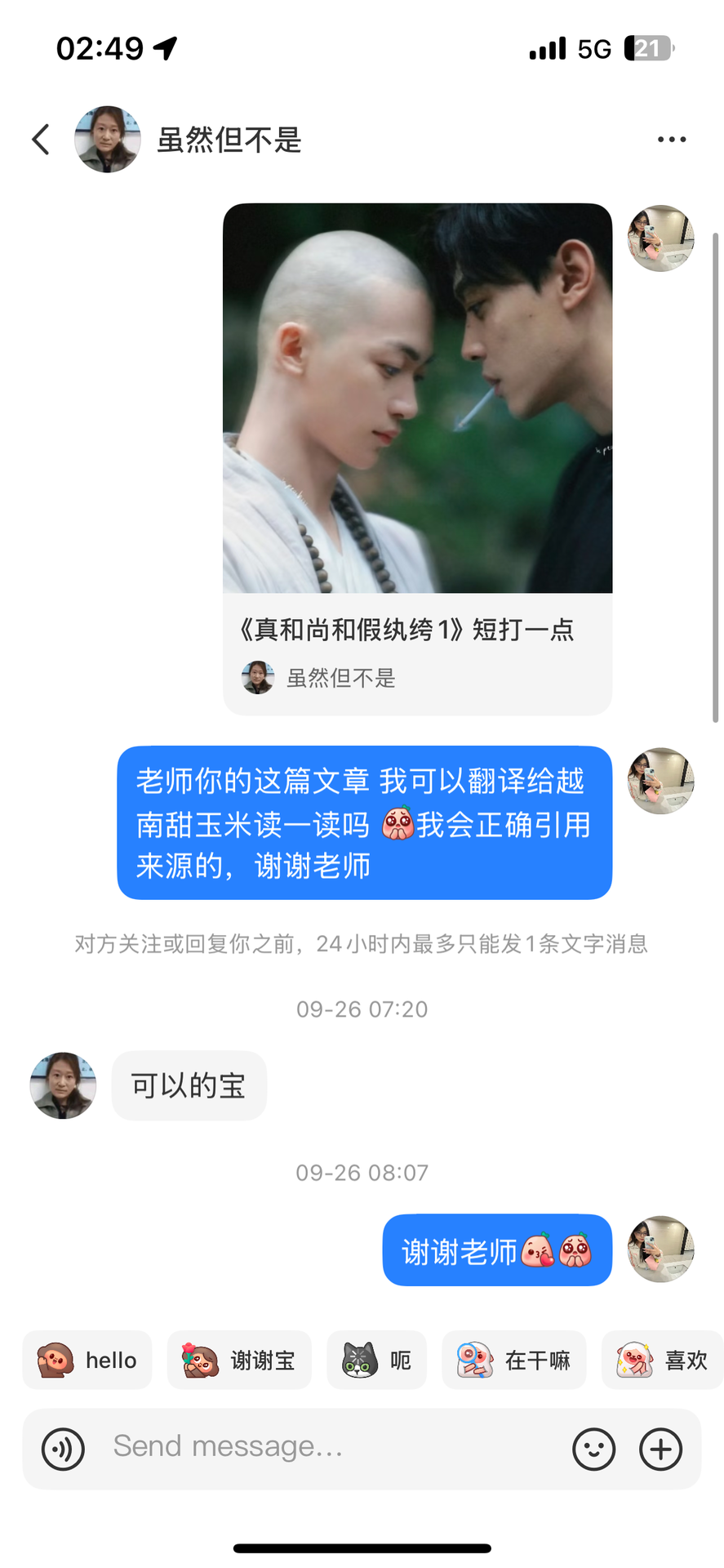The width and height of the screenshot is (724, 1568).
Task: Choose the 在干嘛 quick reply
Action: click(513, 1360)
